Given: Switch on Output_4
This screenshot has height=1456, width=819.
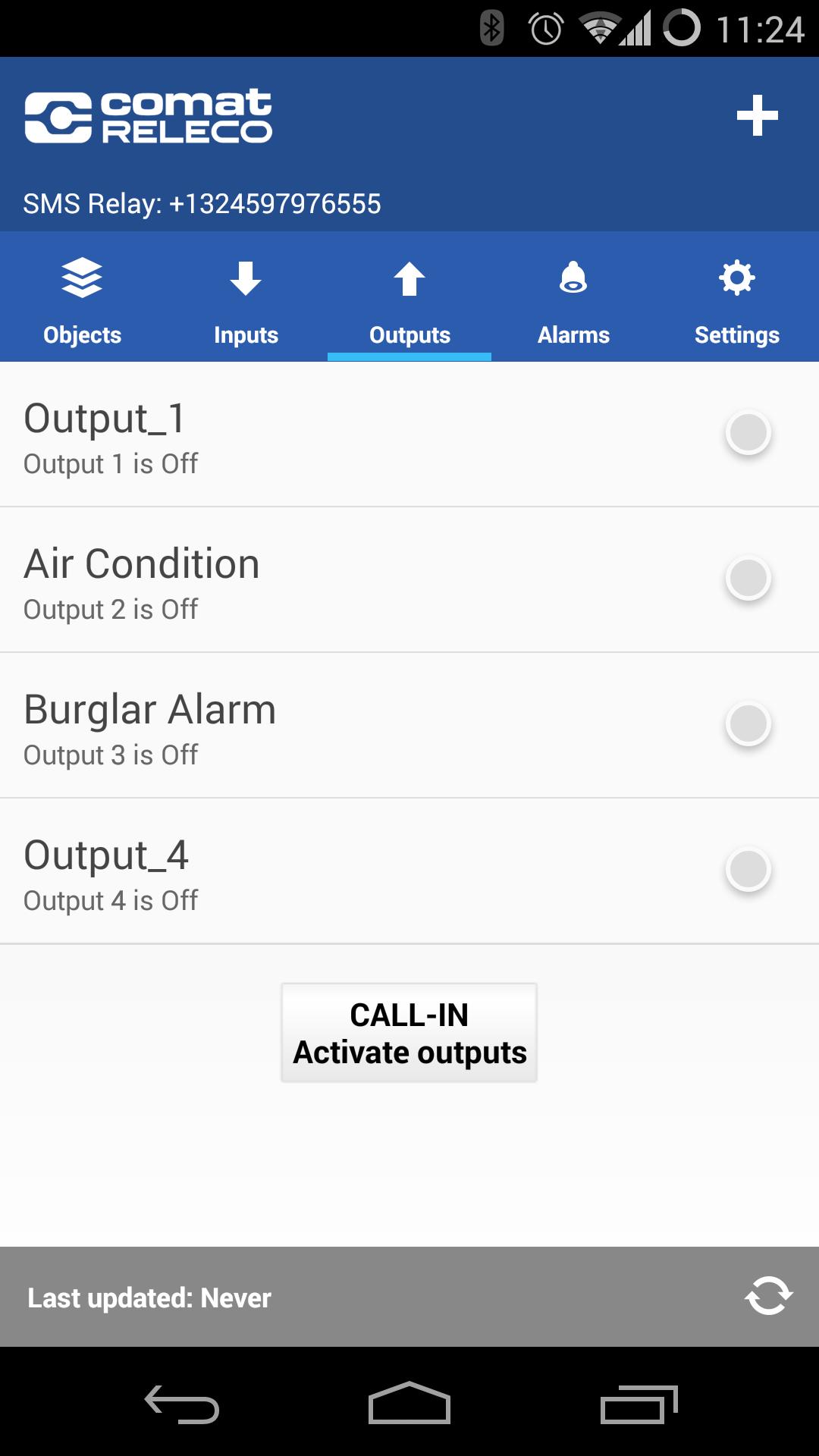Looking at the screenshot, I should [748, 870].
